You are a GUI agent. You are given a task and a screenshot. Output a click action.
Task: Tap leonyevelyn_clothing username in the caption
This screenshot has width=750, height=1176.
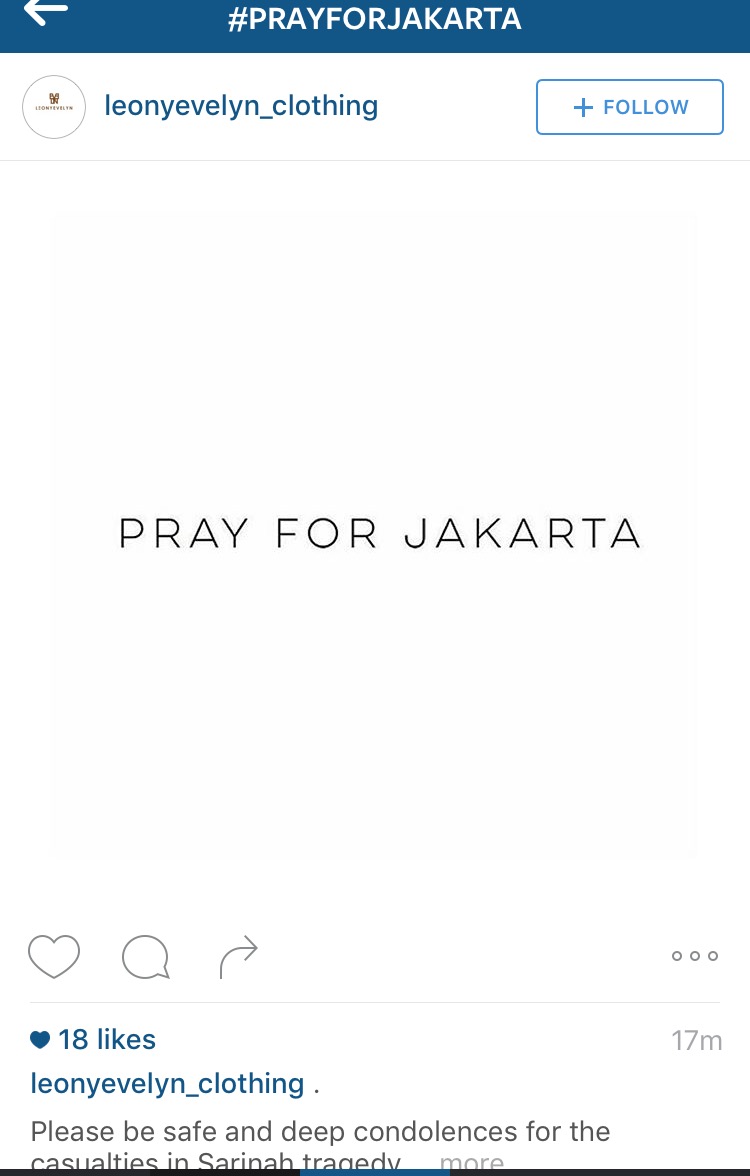tap(167, 1083)
